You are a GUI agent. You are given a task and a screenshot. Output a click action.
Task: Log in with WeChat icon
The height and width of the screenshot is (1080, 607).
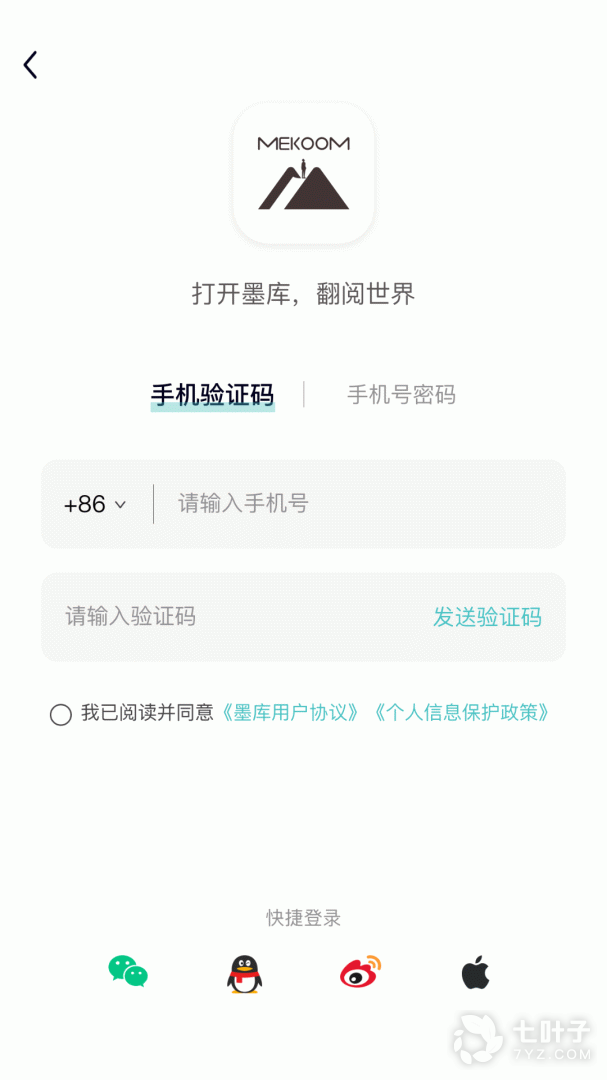[128, 972]
